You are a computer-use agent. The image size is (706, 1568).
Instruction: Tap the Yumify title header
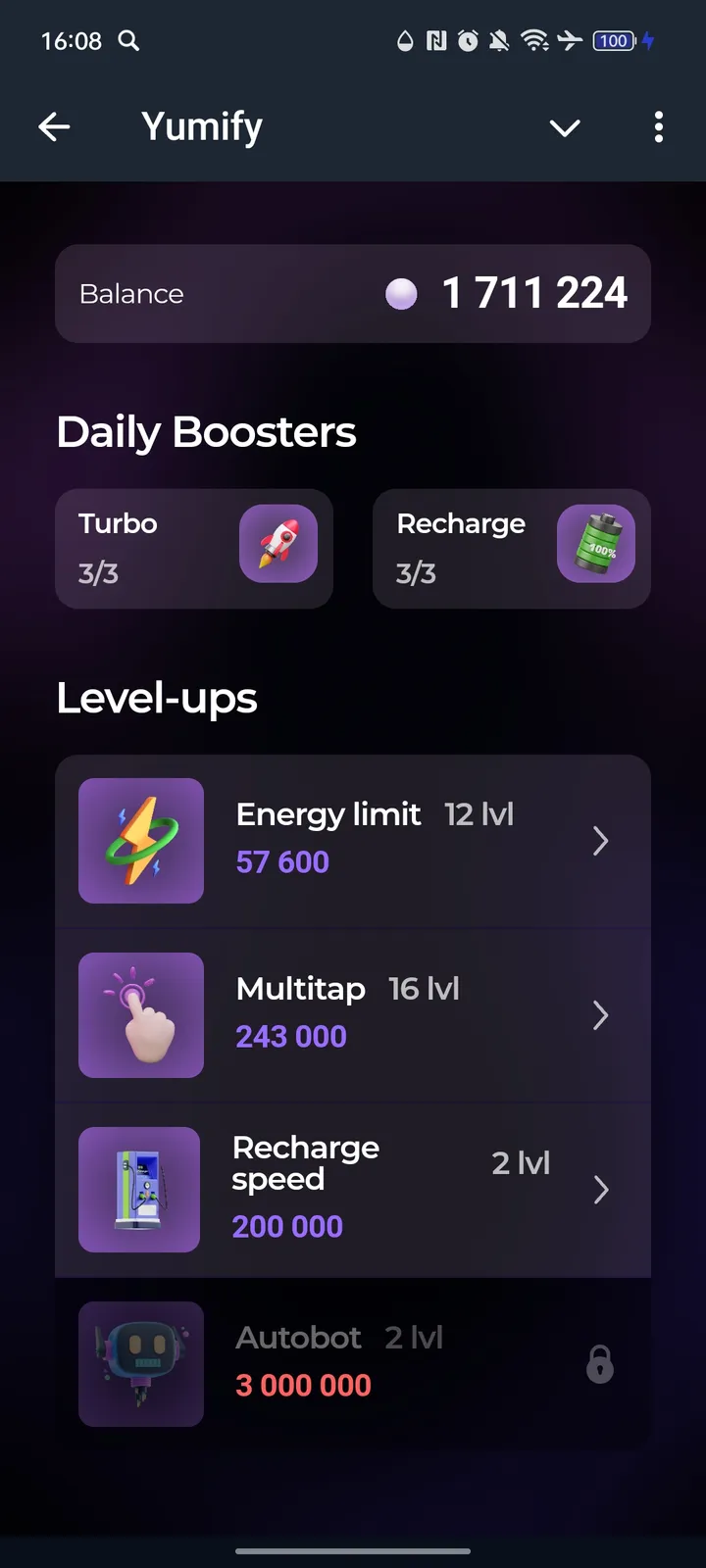pyautogui.click(x=201, y=125)
